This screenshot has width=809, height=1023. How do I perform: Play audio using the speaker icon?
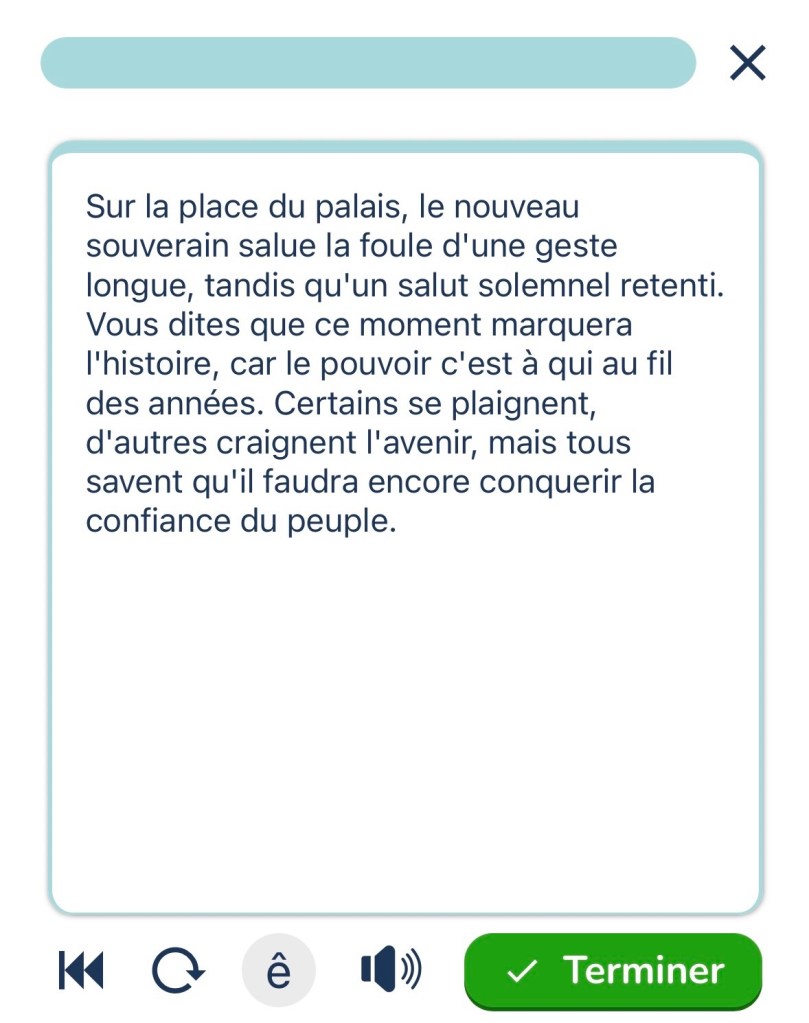pos(388,968)
